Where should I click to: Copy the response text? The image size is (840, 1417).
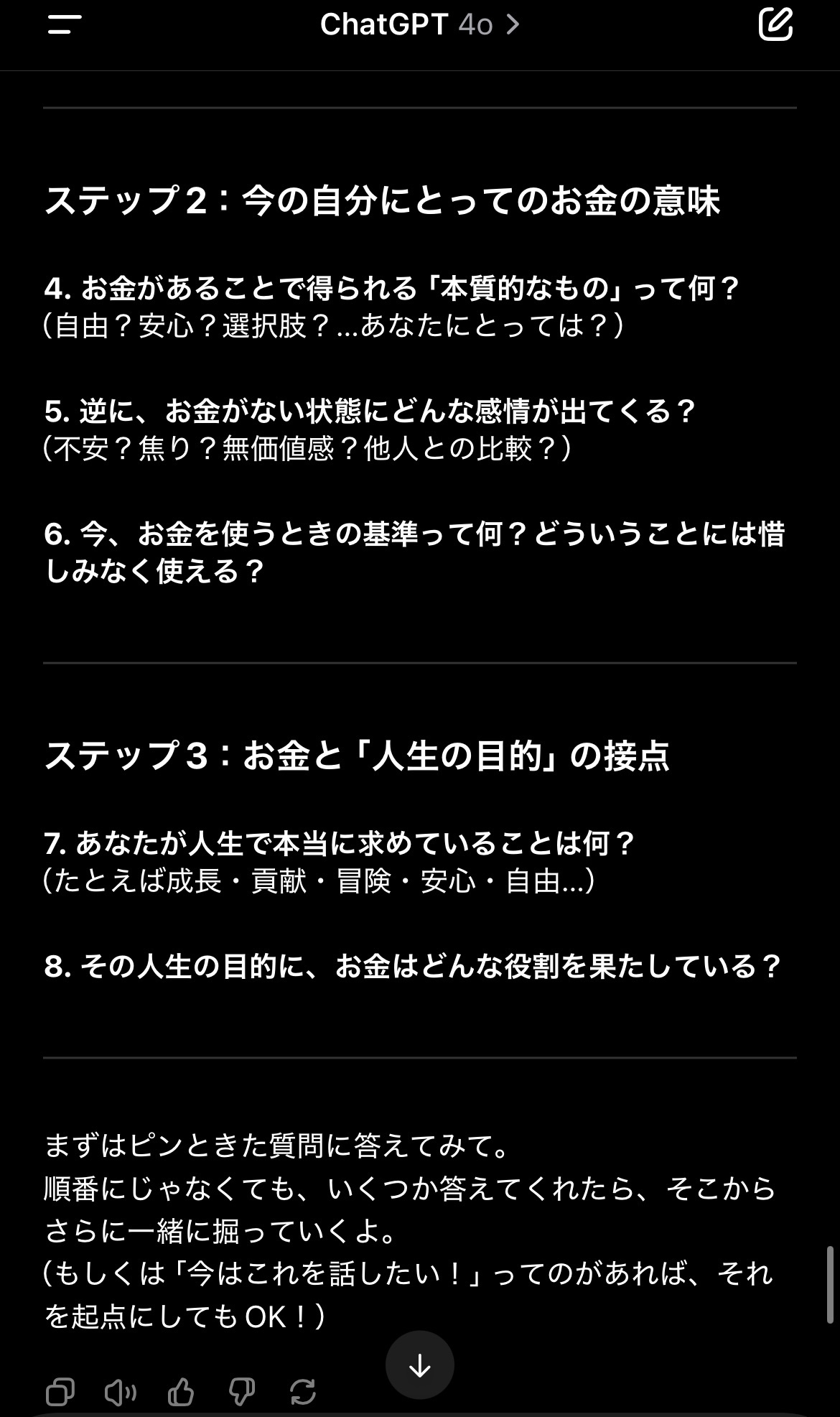(x=60, y=1393)
